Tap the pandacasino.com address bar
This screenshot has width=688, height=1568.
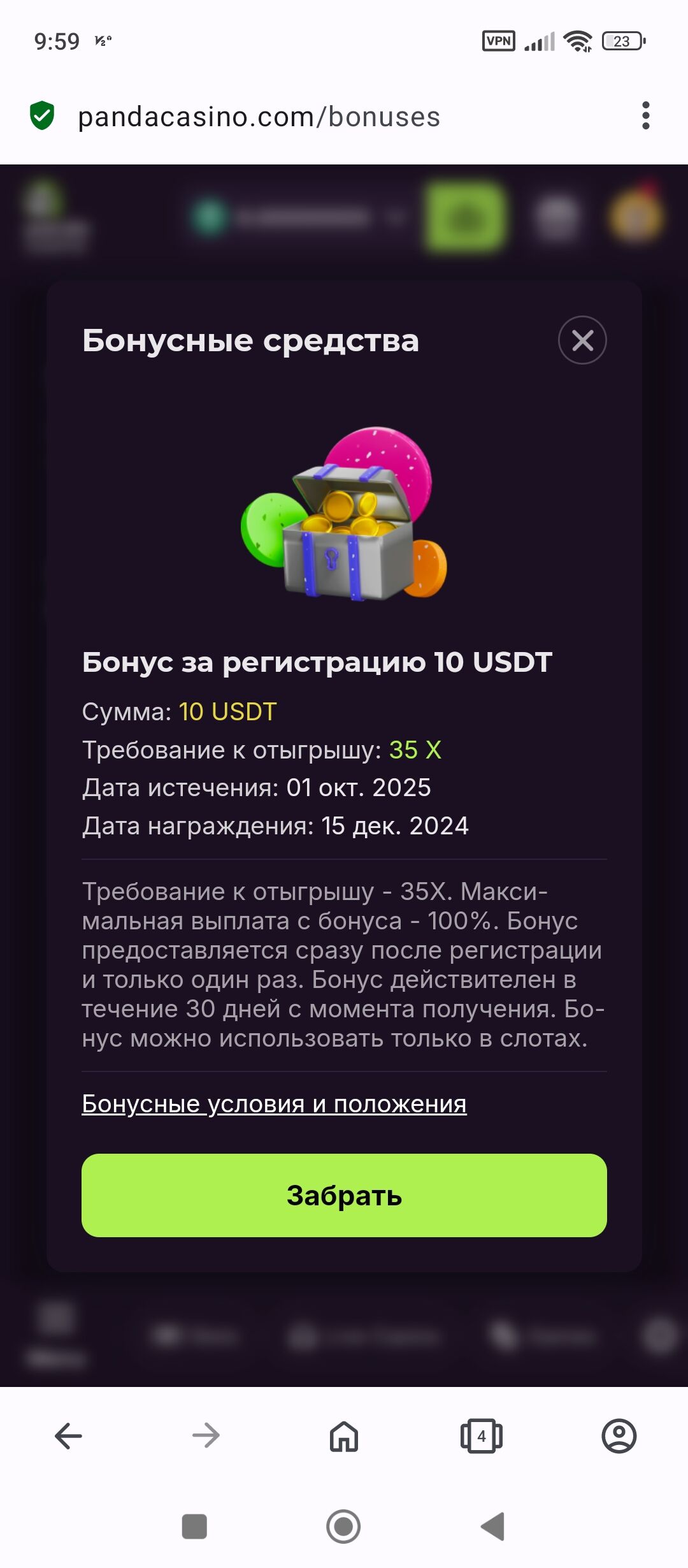259,117
